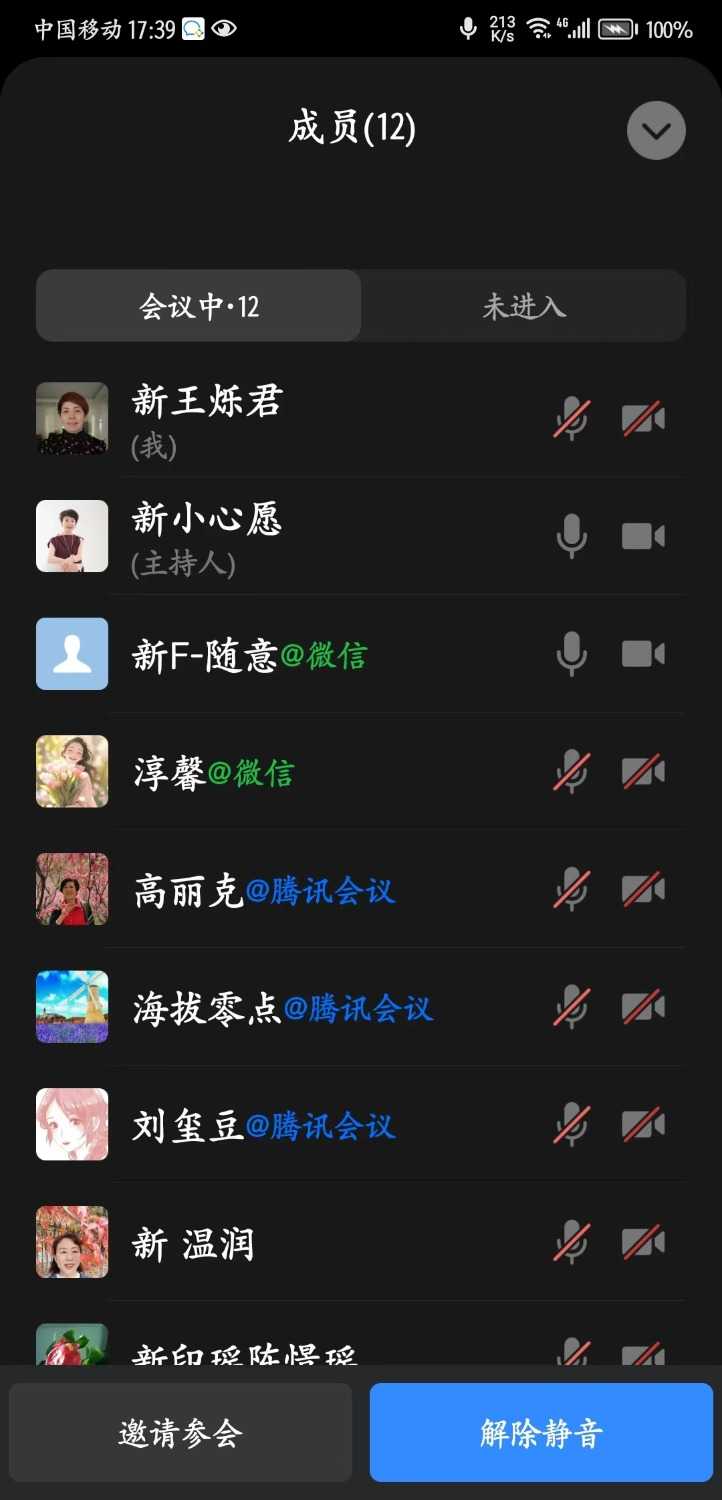Unmute 高丽克's microphone
The image size is (722, 1500).
pyautogui.click(x=570, y=889)
